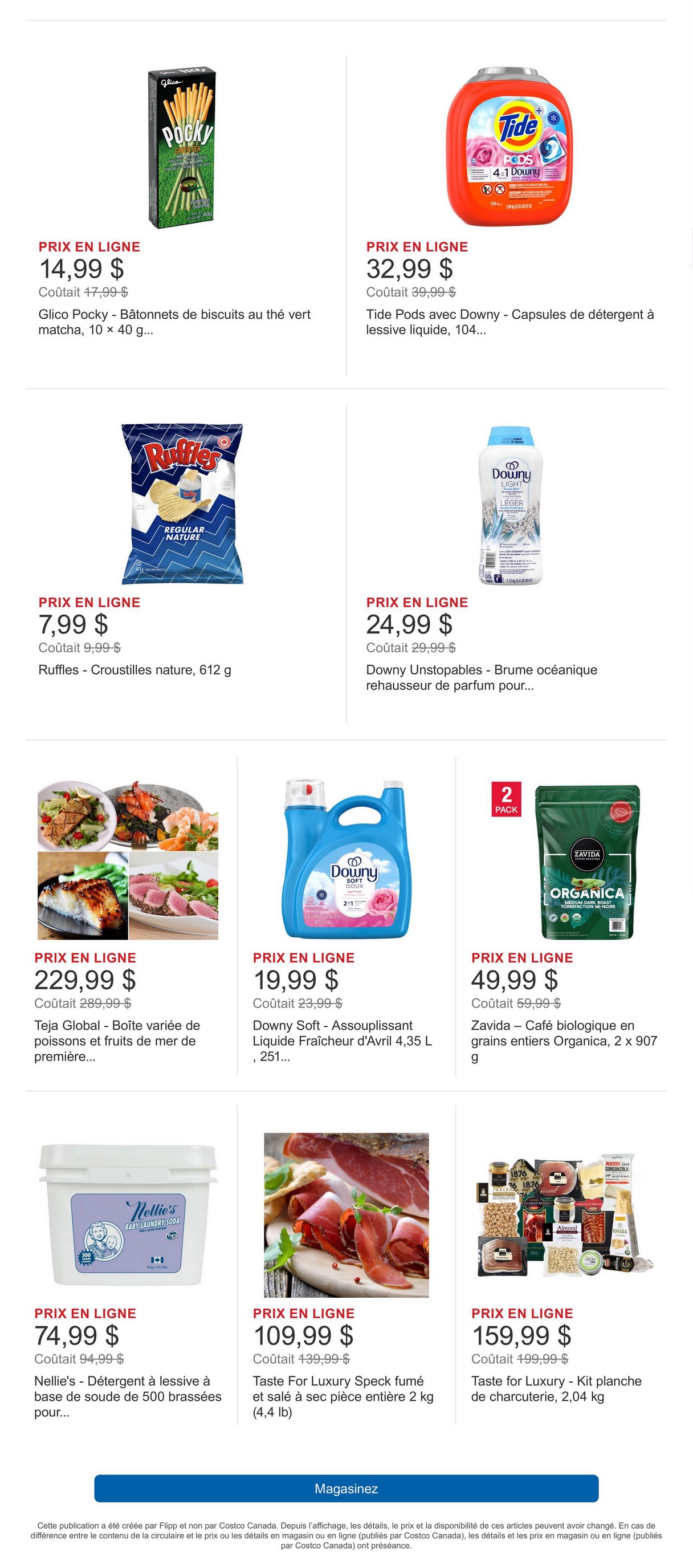Select Downy Unstopables Brume océanique product
This screenshot has height=1568, width=693.
(510, 505)
